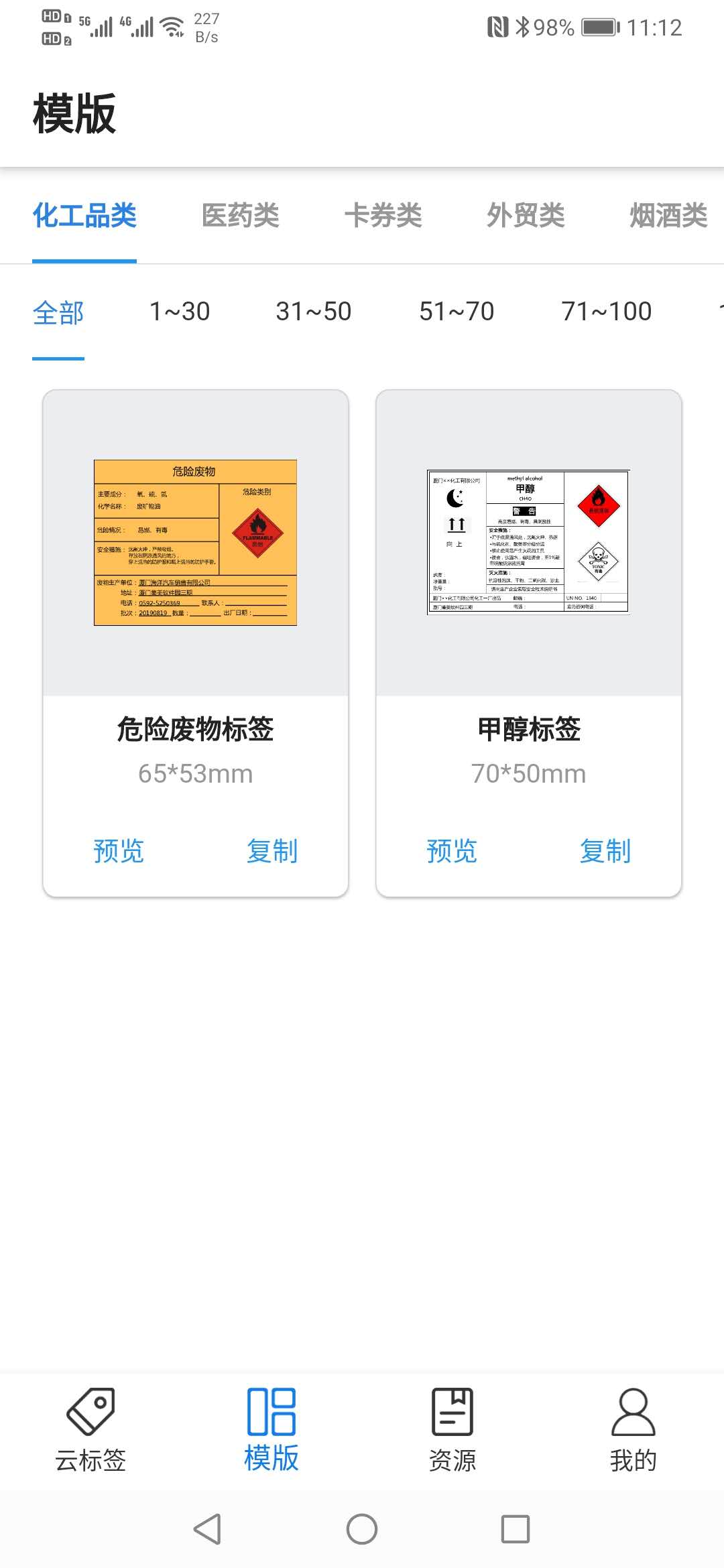724x1568 pixels.
Task: Select the 卡券类 category tab
Action: [x=383, y=216]
